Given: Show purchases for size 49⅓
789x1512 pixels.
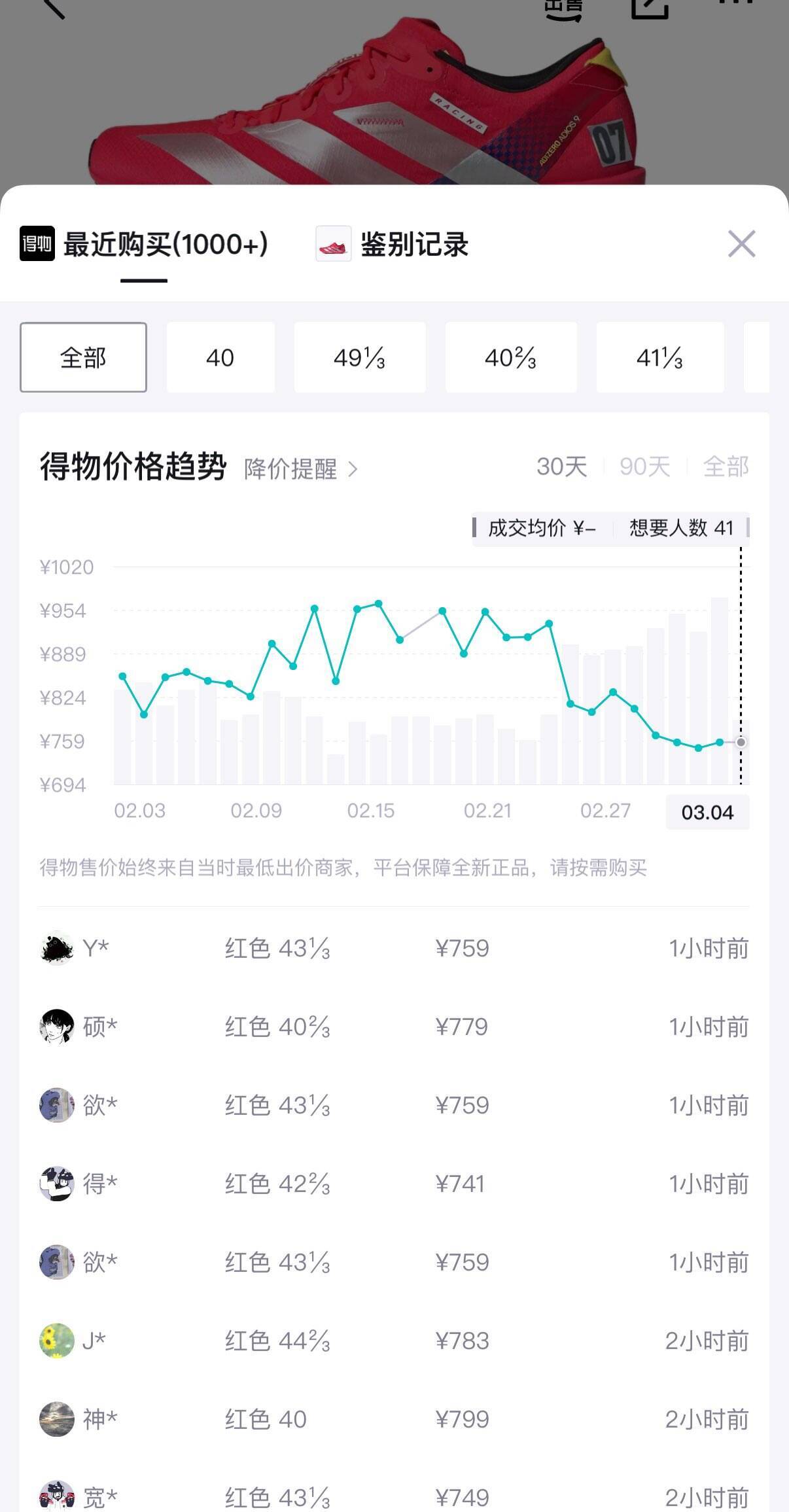Looking at the screenshot, I should (359, 357).
